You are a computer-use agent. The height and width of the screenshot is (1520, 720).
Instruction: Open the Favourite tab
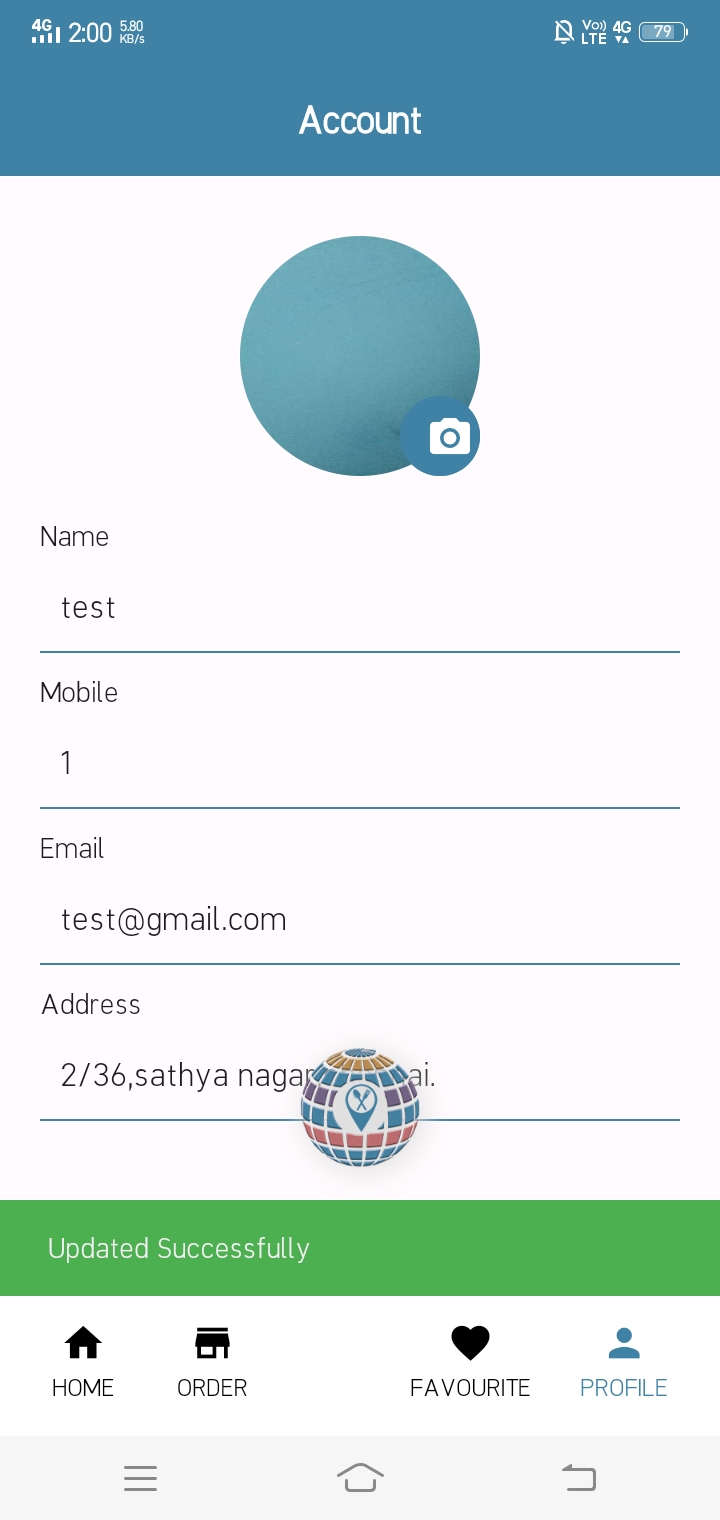coord(470,1362)
